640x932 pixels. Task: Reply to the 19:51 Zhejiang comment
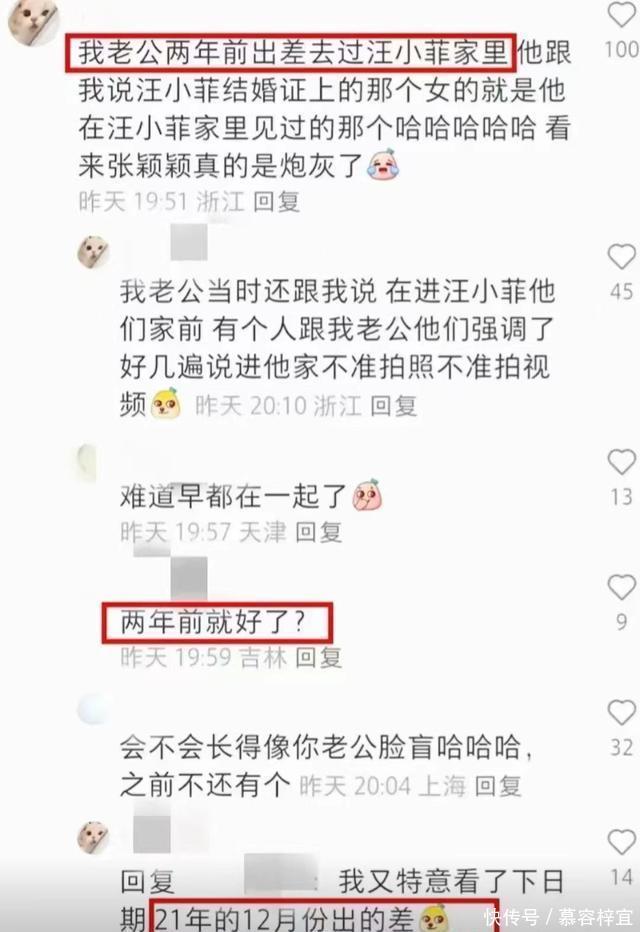pyautogui.click(x=276, y=201)
